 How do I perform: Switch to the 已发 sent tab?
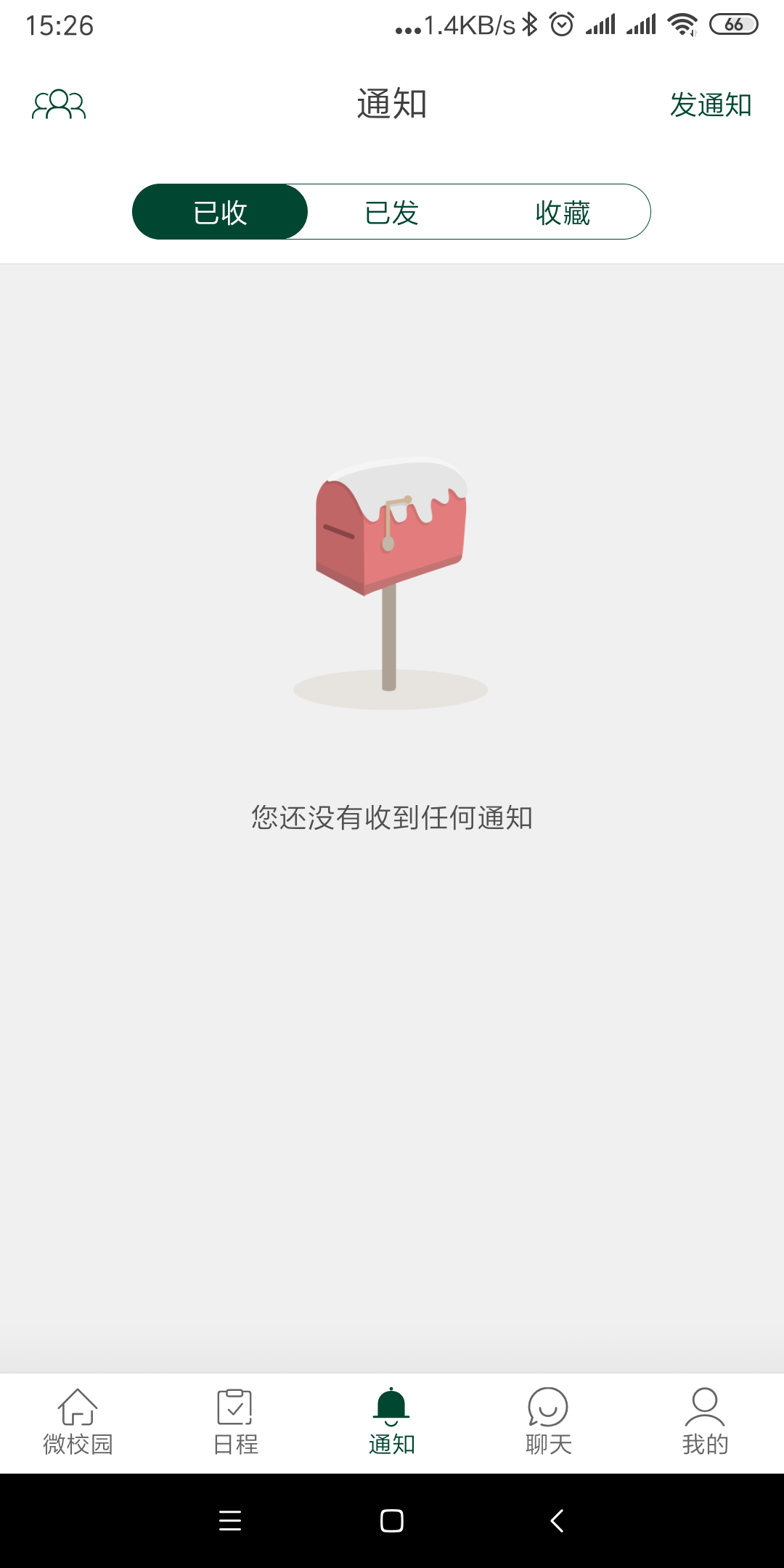[392, 212]
